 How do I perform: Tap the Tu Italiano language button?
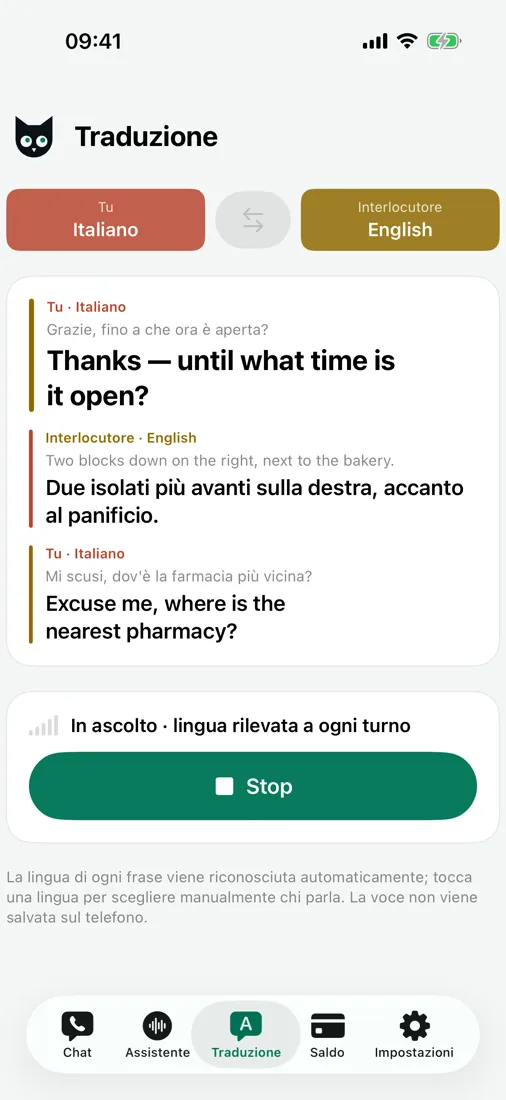(105, 220)
